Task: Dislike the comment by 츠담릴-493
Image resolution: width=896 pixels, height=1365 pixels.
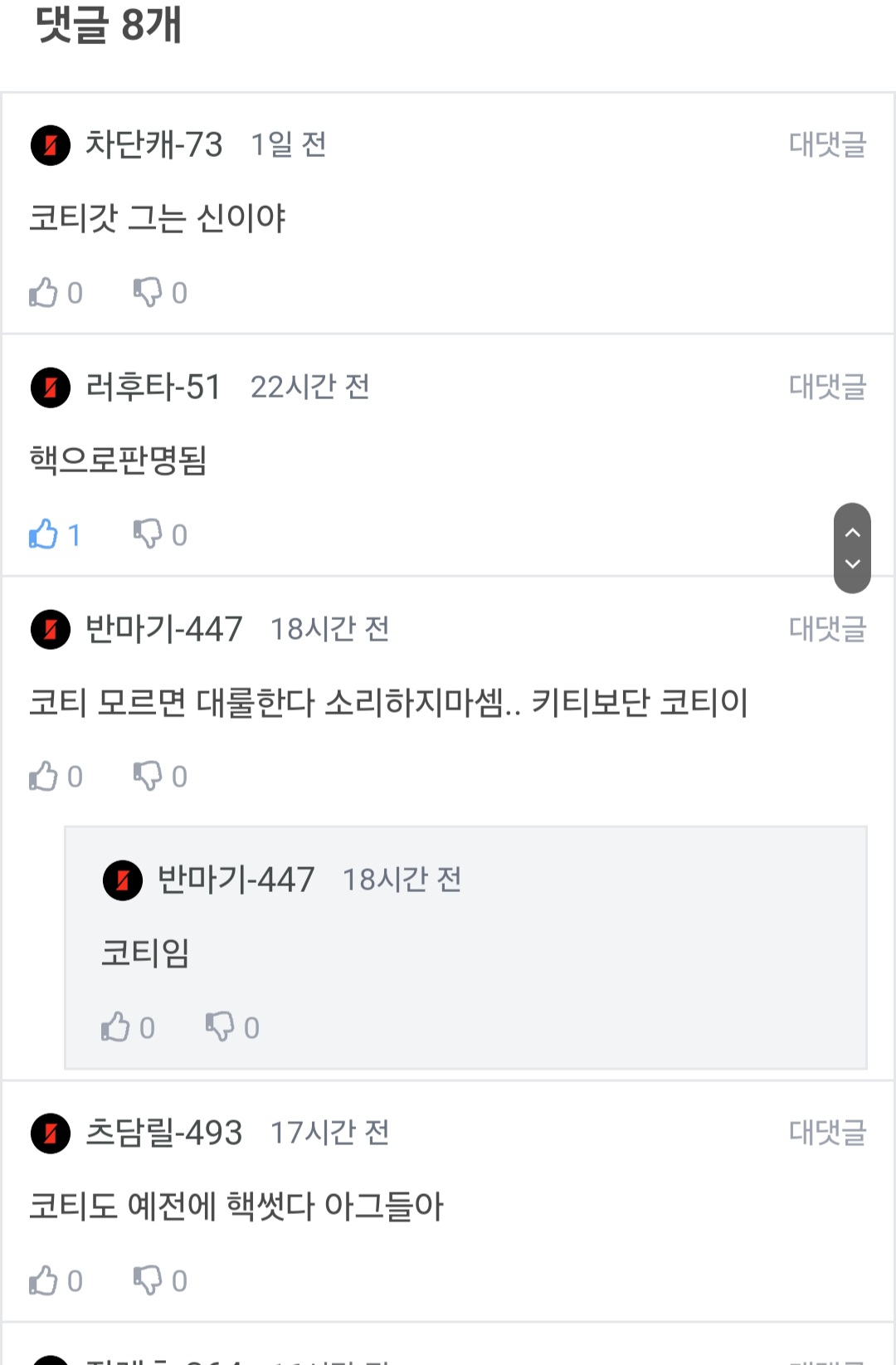Action: click(x=149, y=1280)
